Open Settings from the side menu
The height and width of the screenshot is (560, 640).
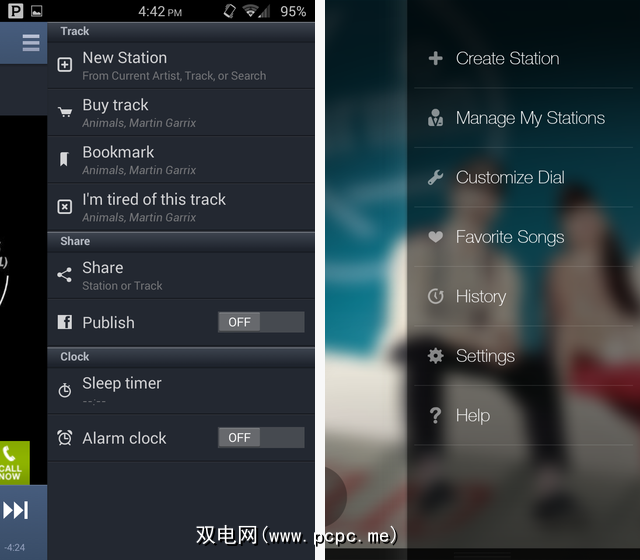[484, 356]
